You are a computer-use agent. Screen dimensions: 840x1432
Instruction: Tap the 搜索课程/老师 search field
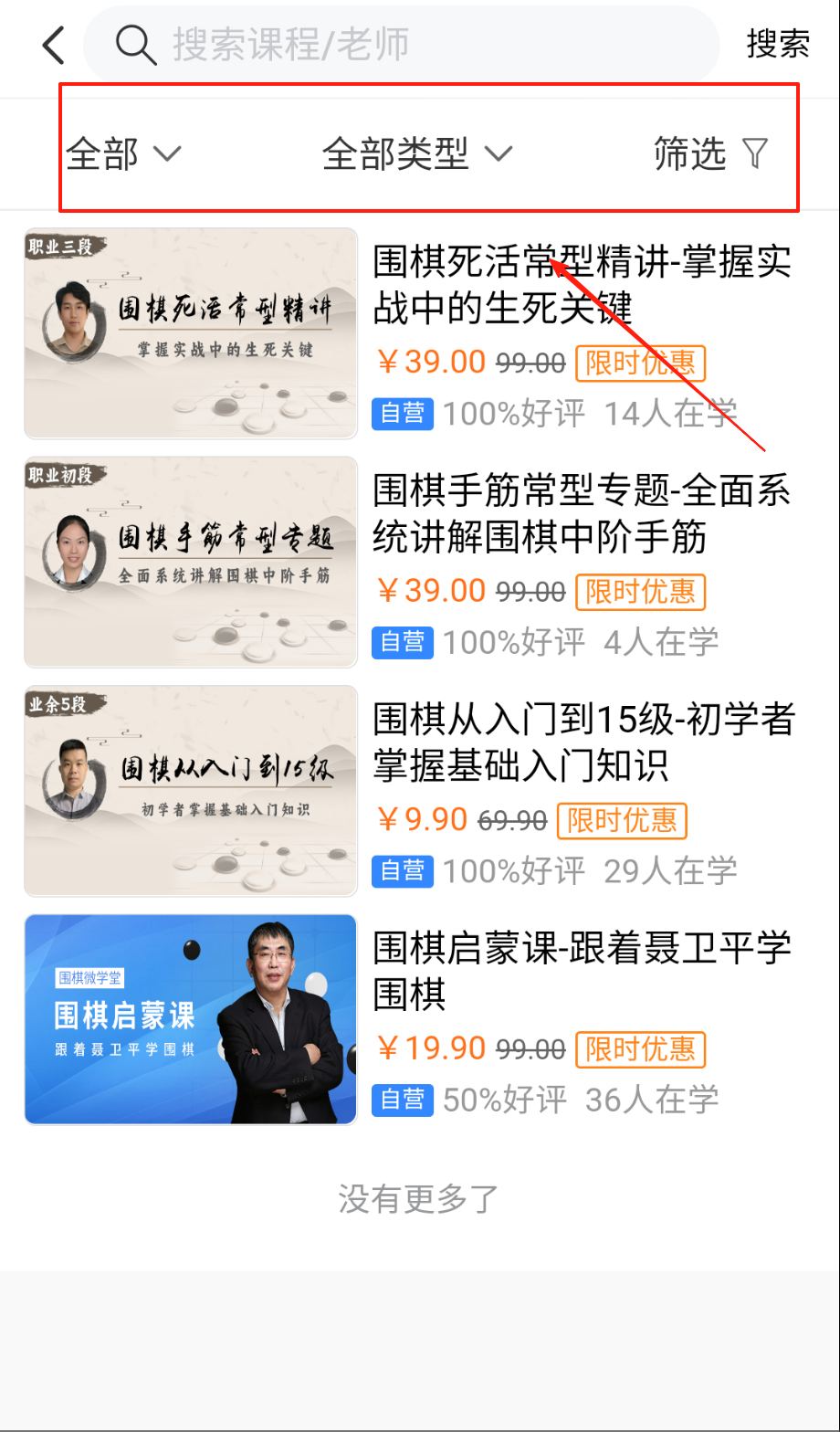402,45
